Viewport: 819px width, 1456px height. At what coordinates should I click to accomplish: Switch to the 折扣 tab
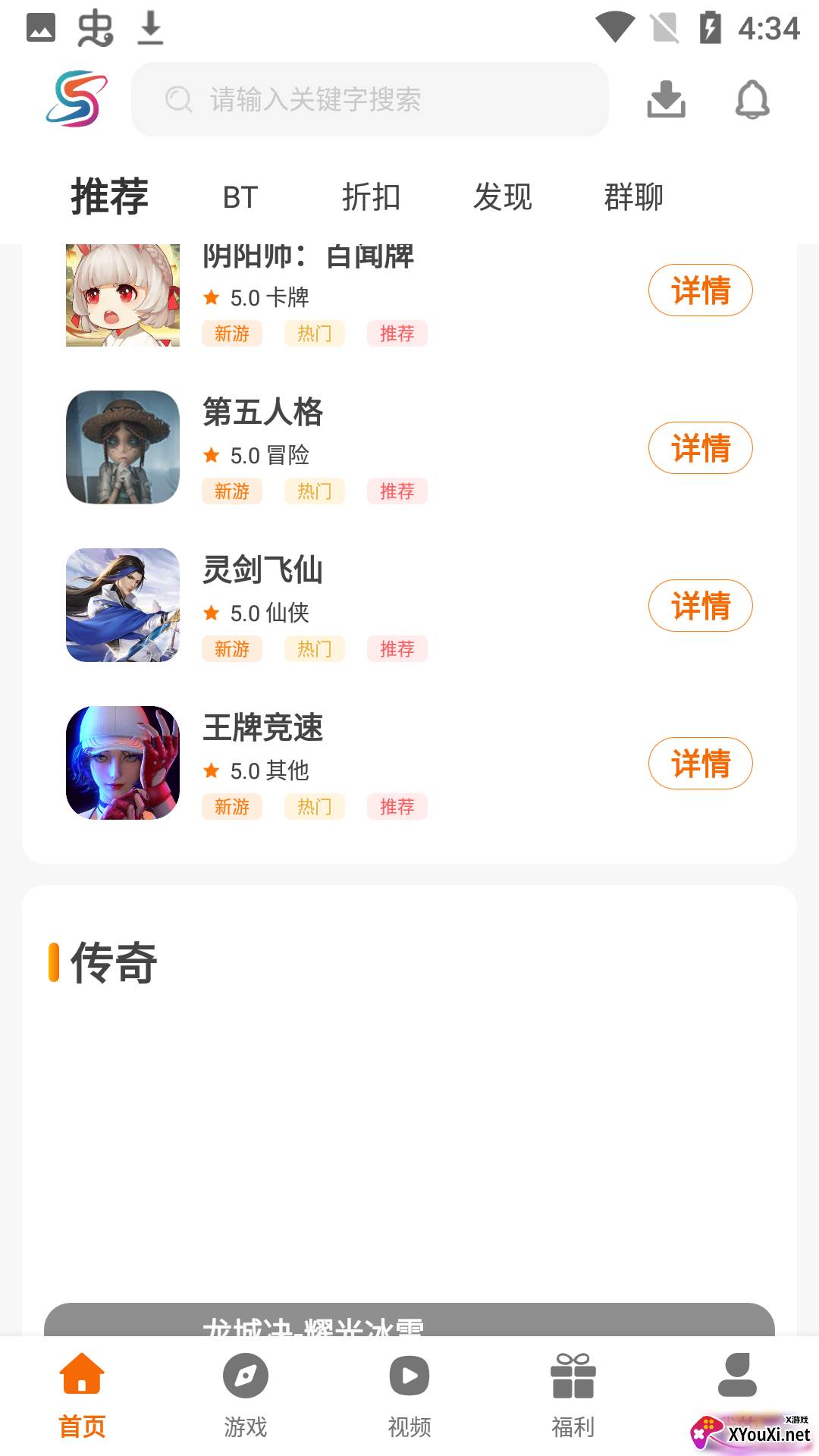click(371, 197)
